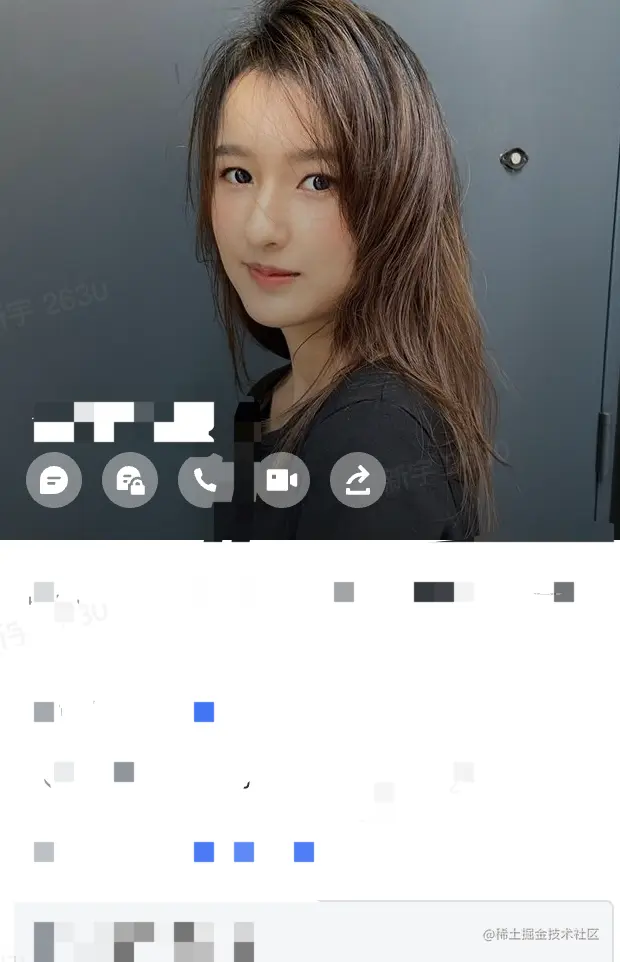Image resolution: width=620 pixels, height=962 pixels.
Task: Open the secret chat lock icon
Action: coord(130,481)
